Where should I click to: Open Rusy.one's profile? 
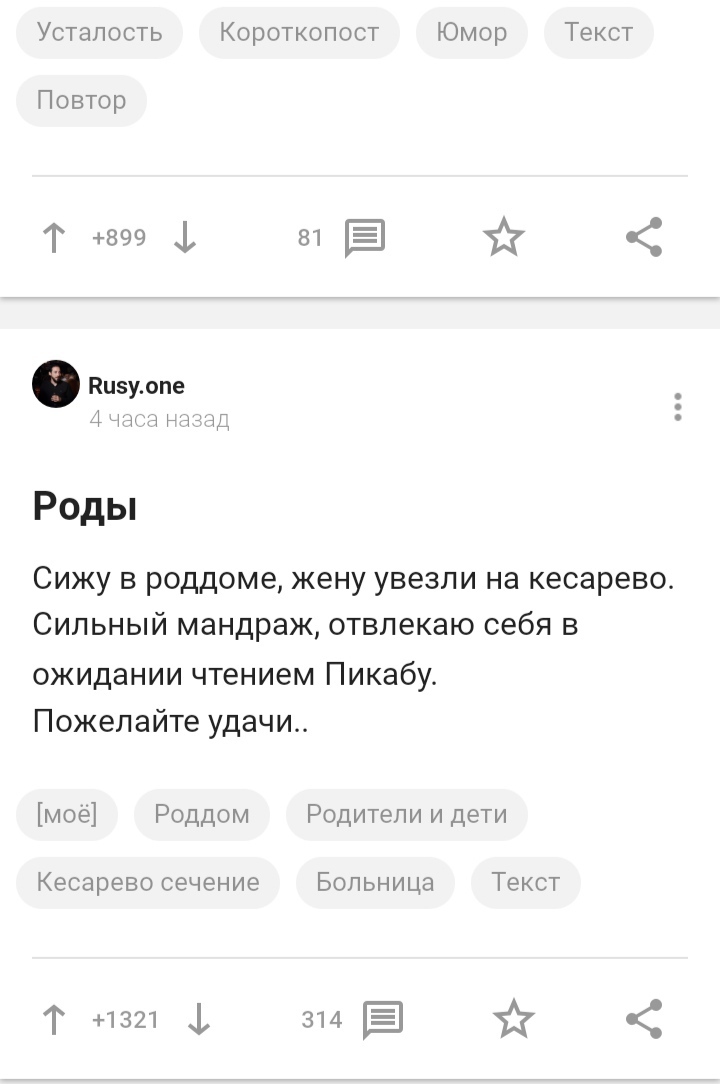[x=136, y=386]
